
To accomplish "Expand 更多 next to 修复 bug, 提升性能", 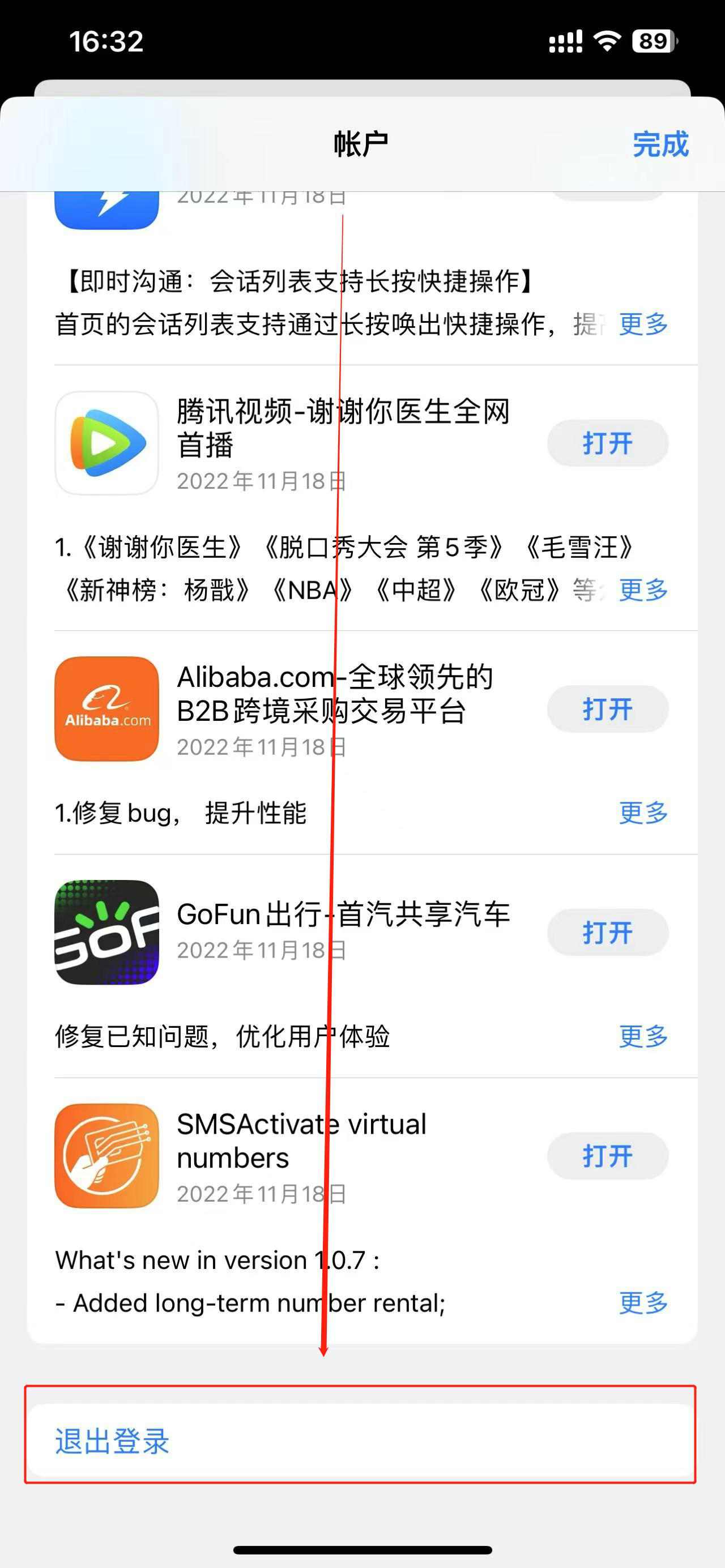I will click(643, 813).
